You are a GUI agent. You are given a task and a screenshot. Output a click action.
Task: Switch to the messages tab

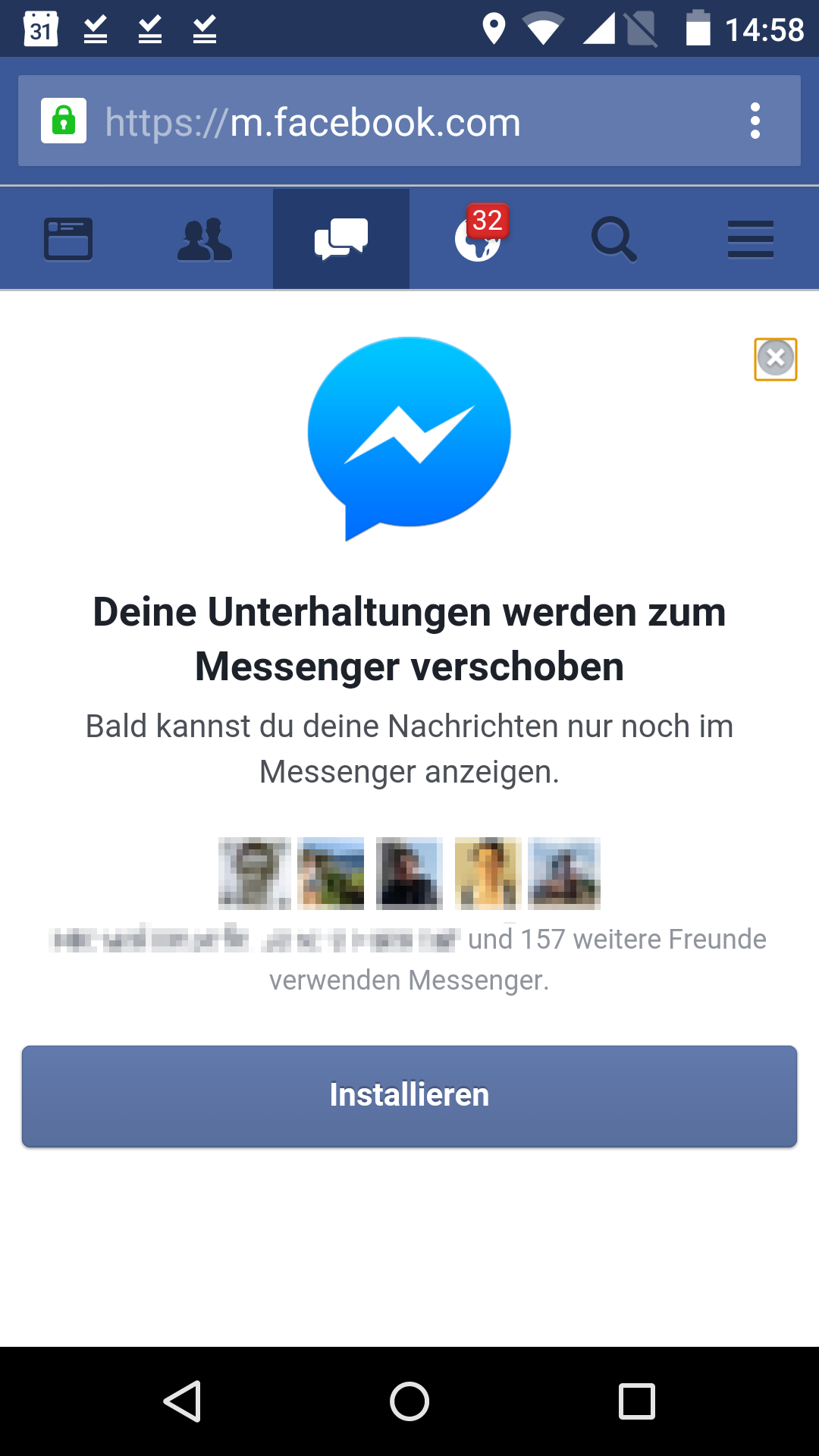pos(341,240)
